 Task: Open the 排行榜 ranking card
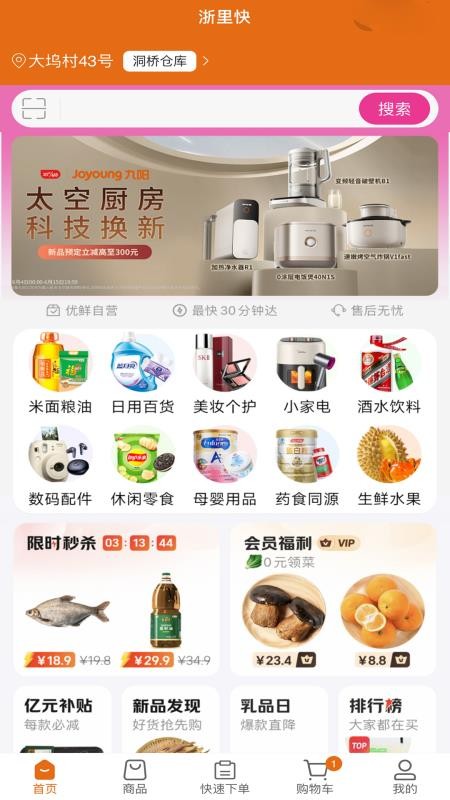(x=387, y=719)
